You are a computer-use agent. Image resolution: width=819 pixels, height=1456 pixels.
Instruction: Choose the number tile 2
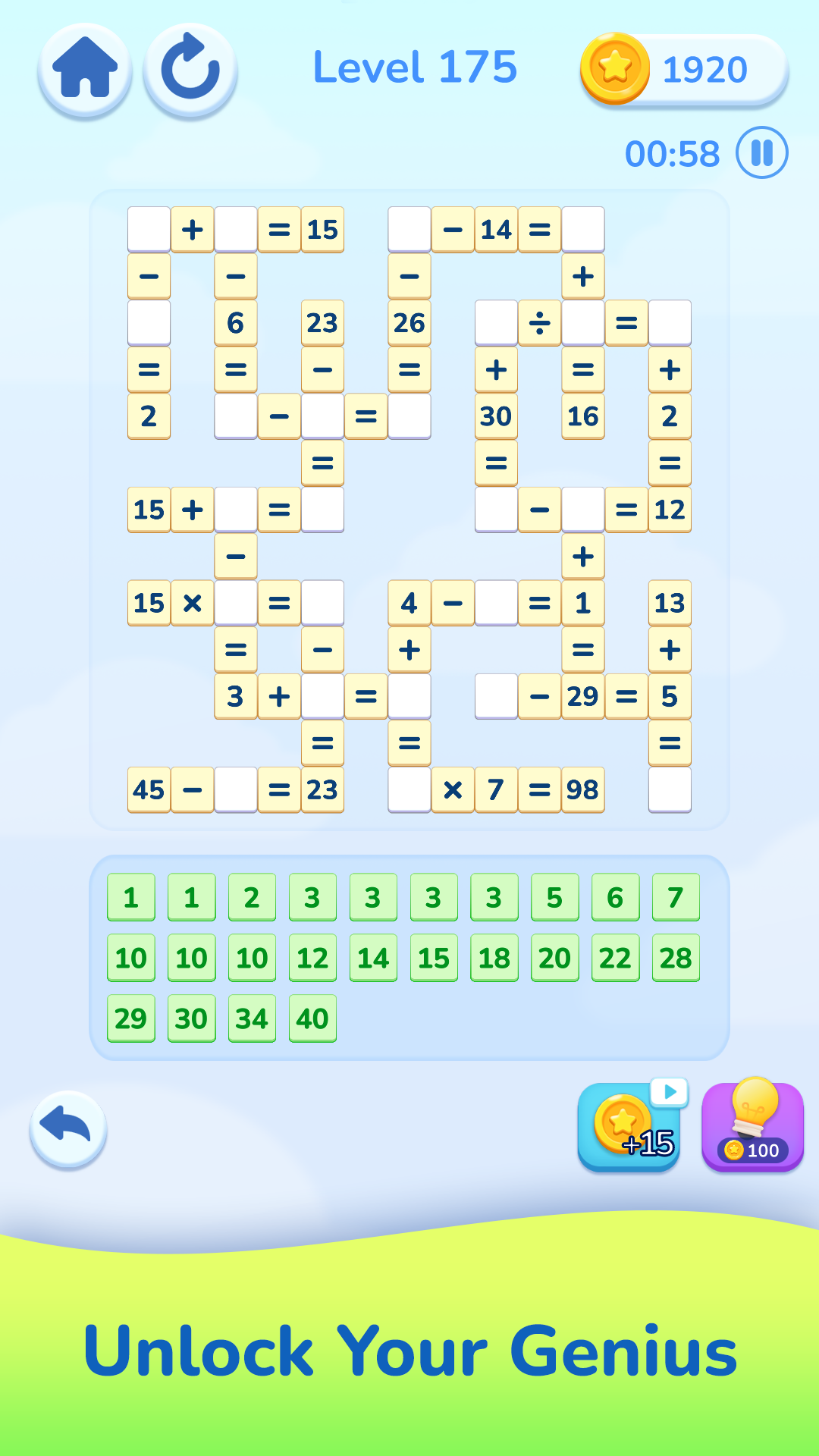coord(252,897)
